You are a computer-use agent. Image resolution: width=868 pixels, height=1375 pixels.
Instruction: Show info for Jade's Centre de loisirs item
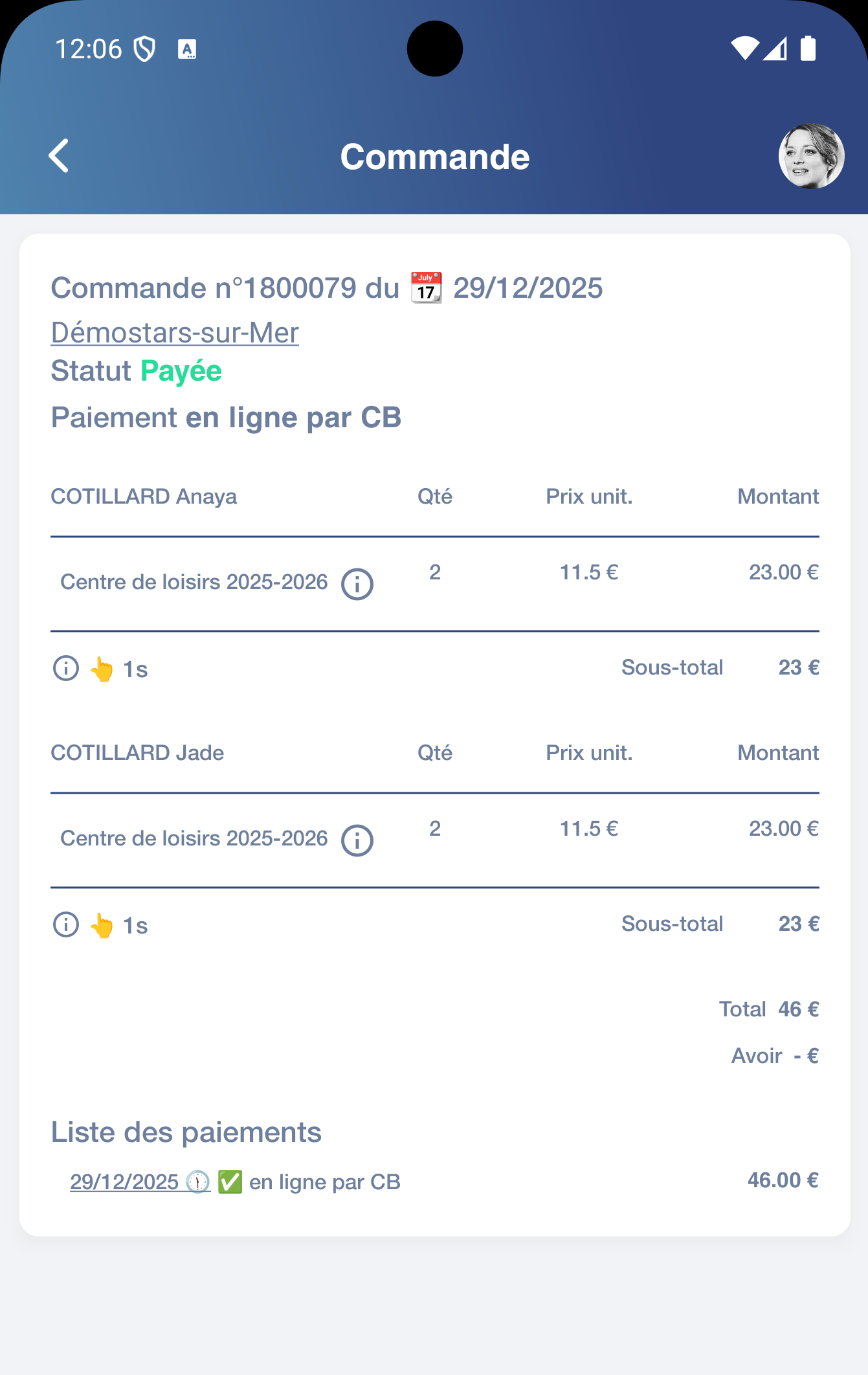[357, 840]
